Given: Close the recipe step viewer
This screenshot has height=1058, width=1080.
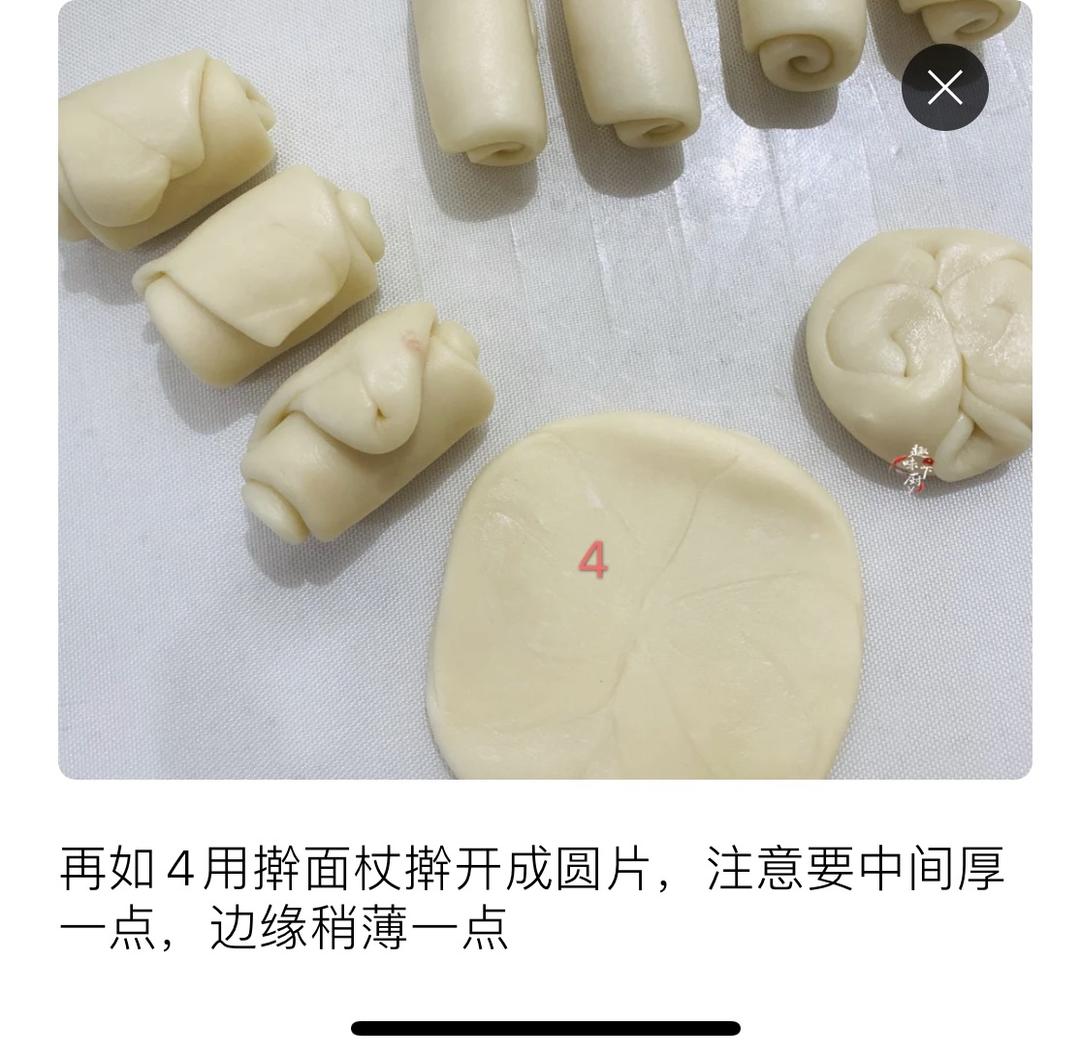Looking at the screenshot, I should (x=944, y=87).
